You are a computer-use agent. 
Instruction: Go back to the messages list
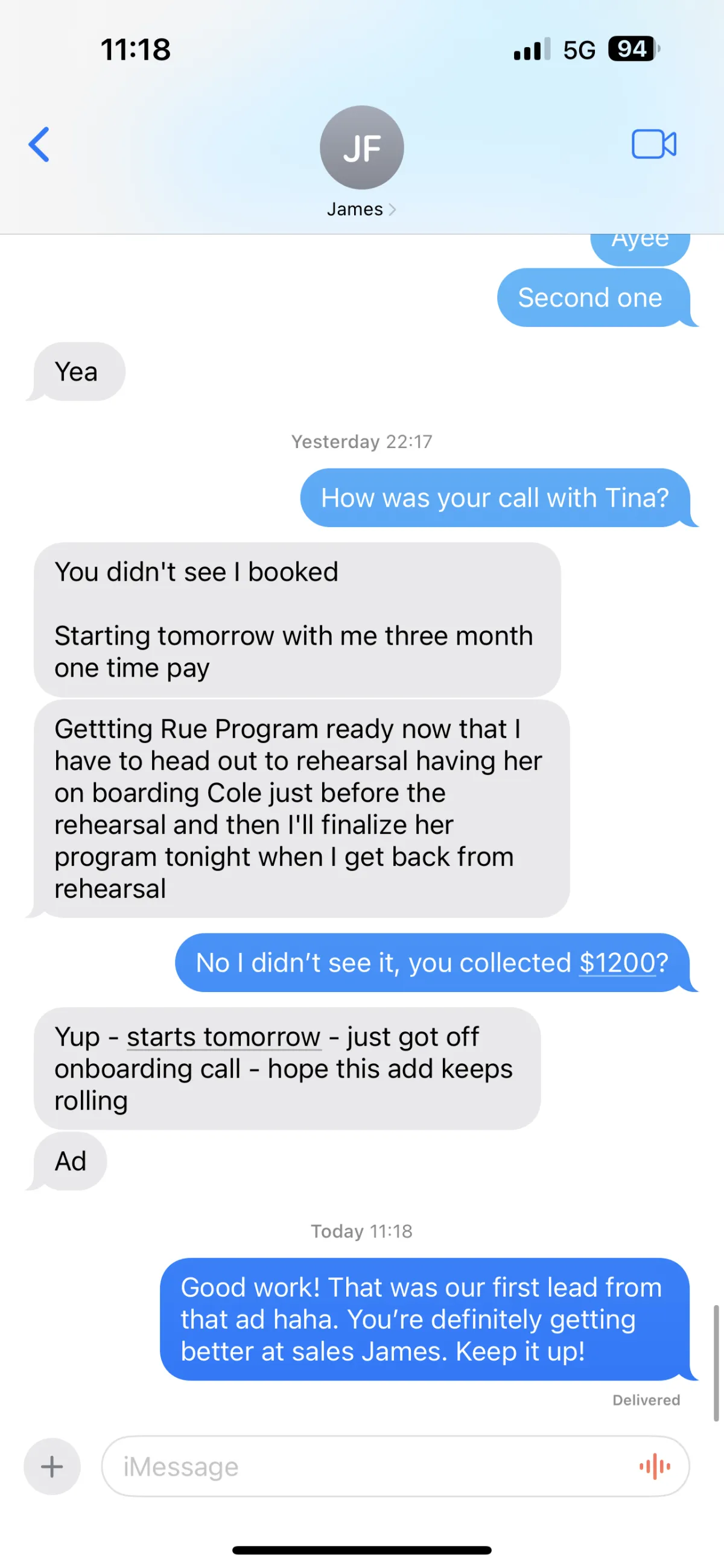tap(39, 145)
